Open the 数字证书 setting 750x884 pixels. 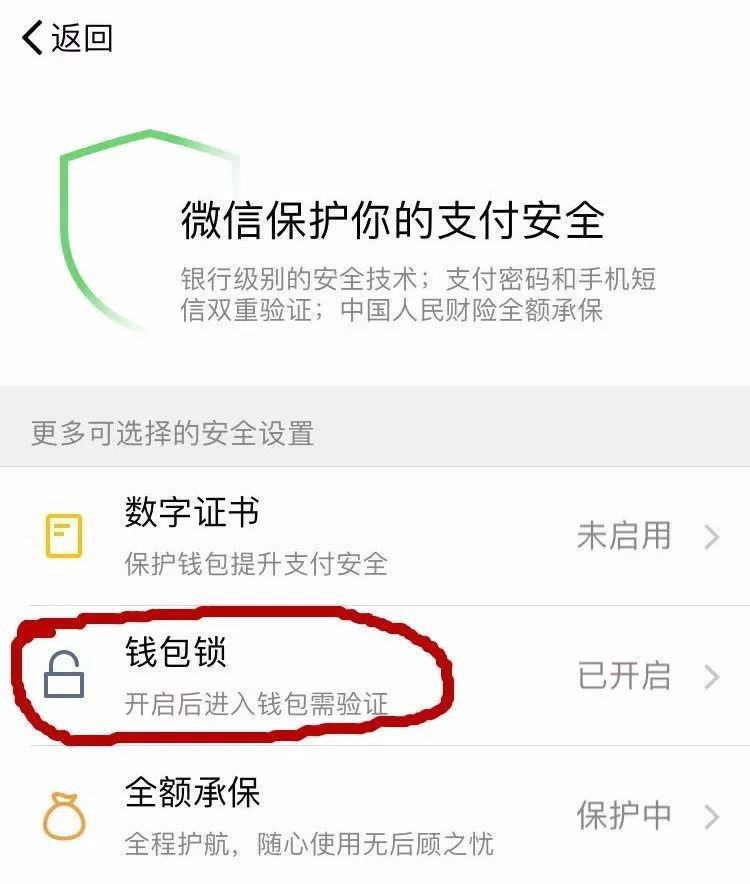coord(375,537)
